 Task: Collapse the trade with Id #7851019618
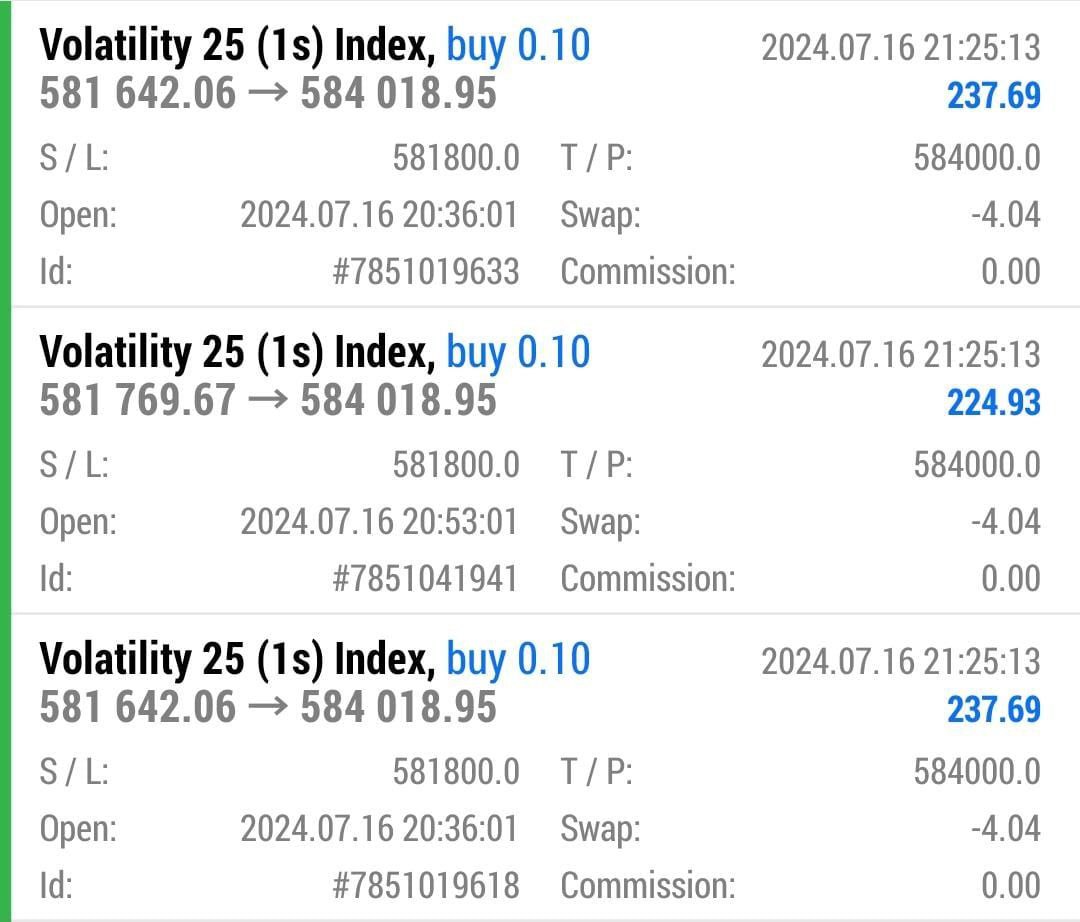(540, 684)
